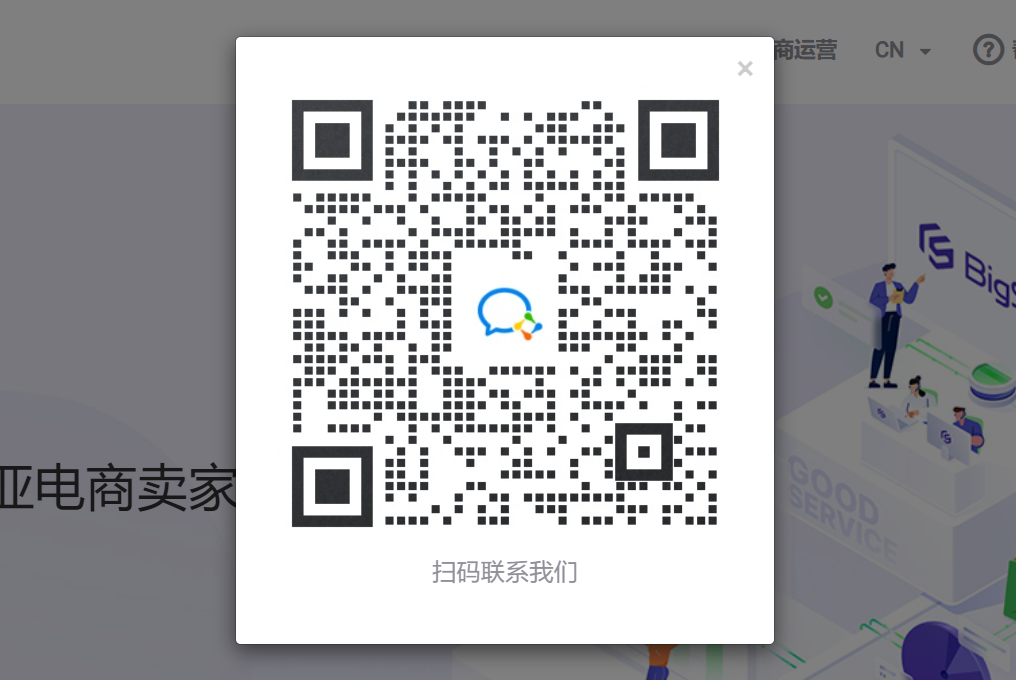Close the QR code dialog
The width and height of the screenshot is (1016, 680).
click(744, 69)
